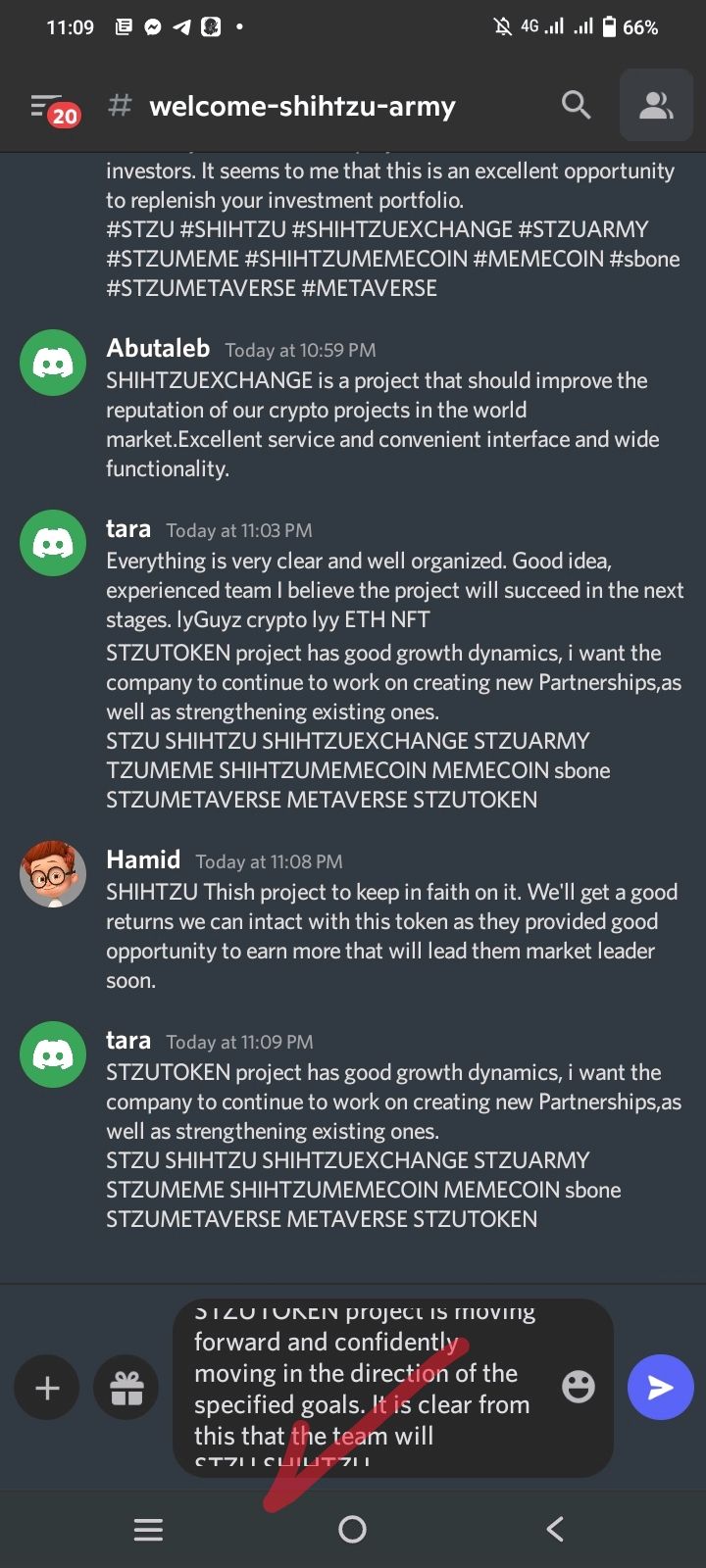
Task: Go to the home screen
Action: click(352, 1529)
